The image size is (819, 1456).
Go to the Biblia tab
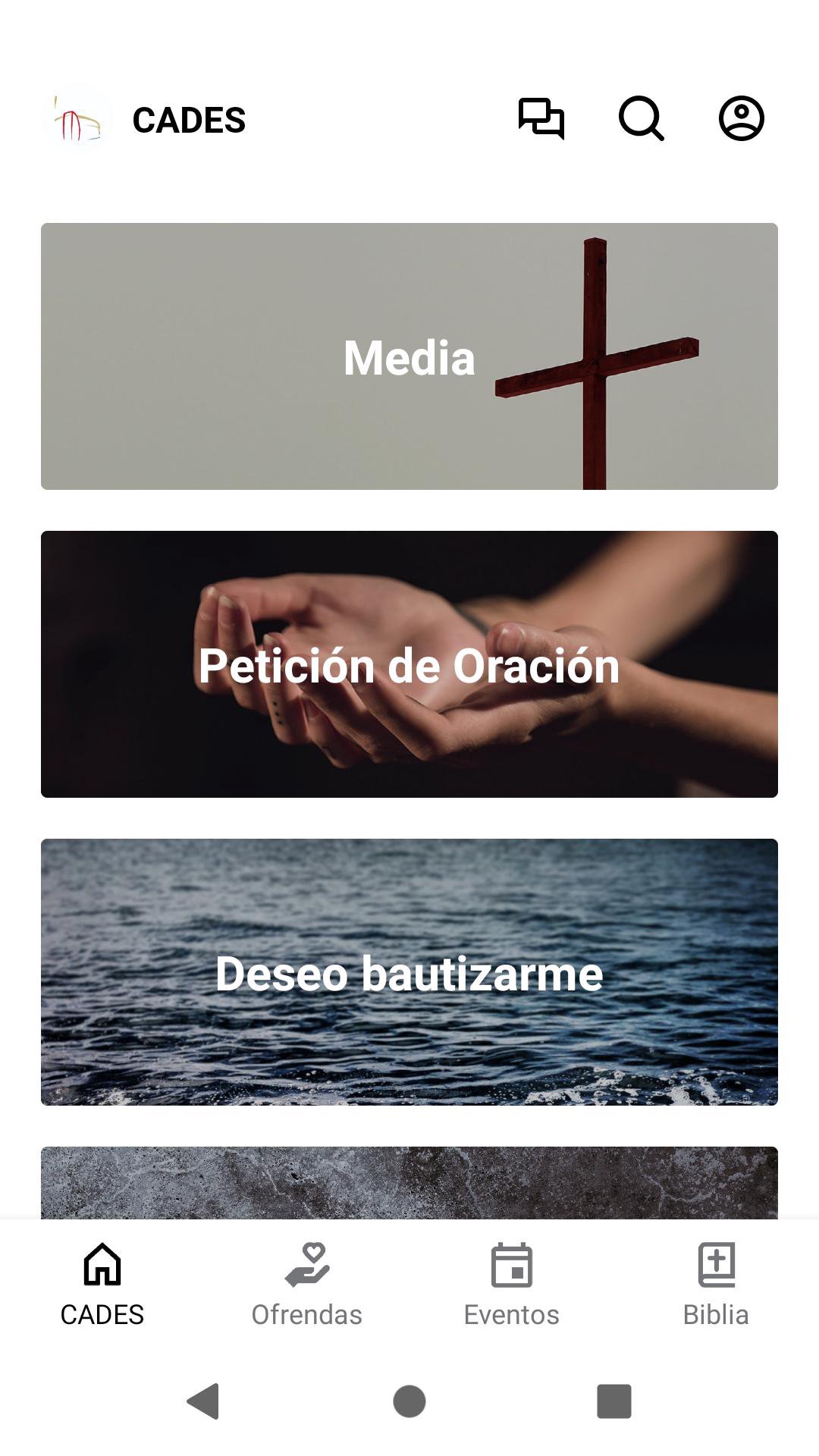pyautogui.click(x=716, y=1285)
